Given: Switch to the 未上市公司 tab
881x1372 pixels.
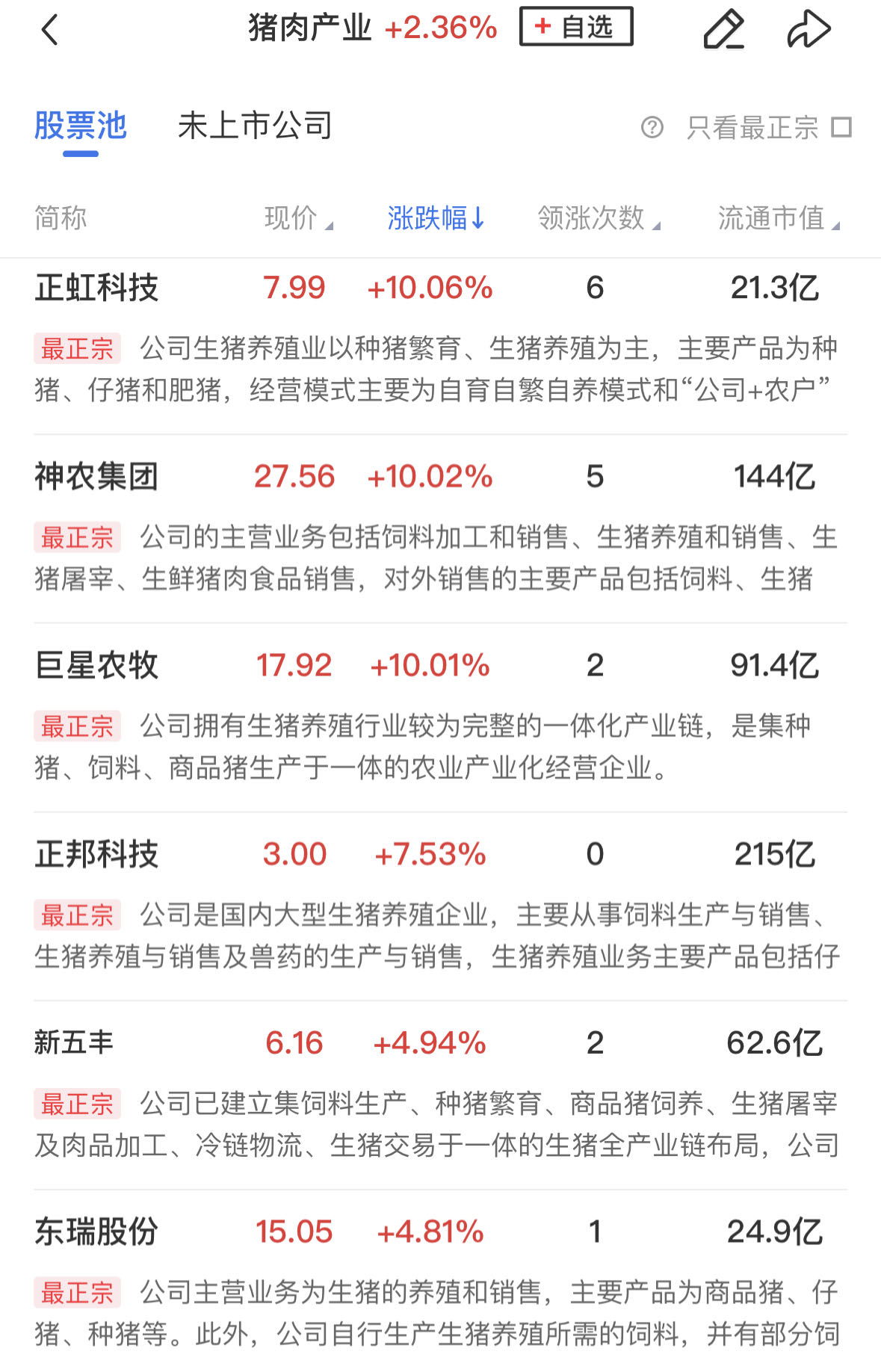Looking at the screenshot, I should tap(255, 126).
